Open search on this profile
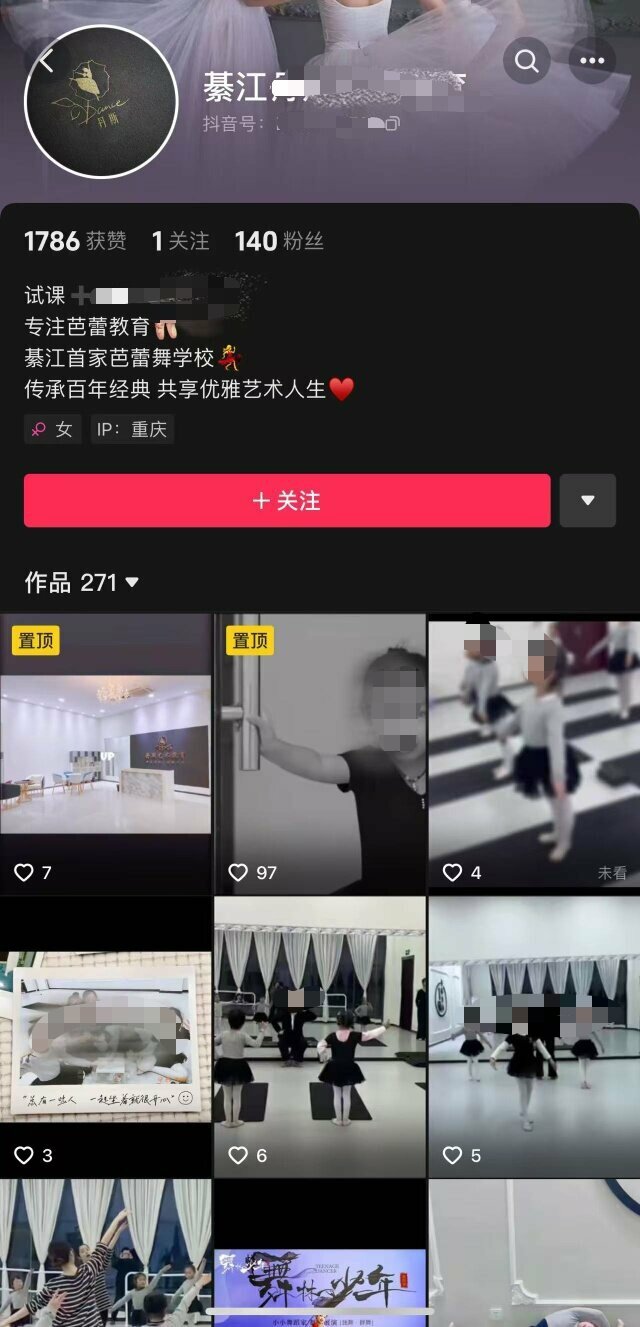640x1327 pixels. point(527,61)
